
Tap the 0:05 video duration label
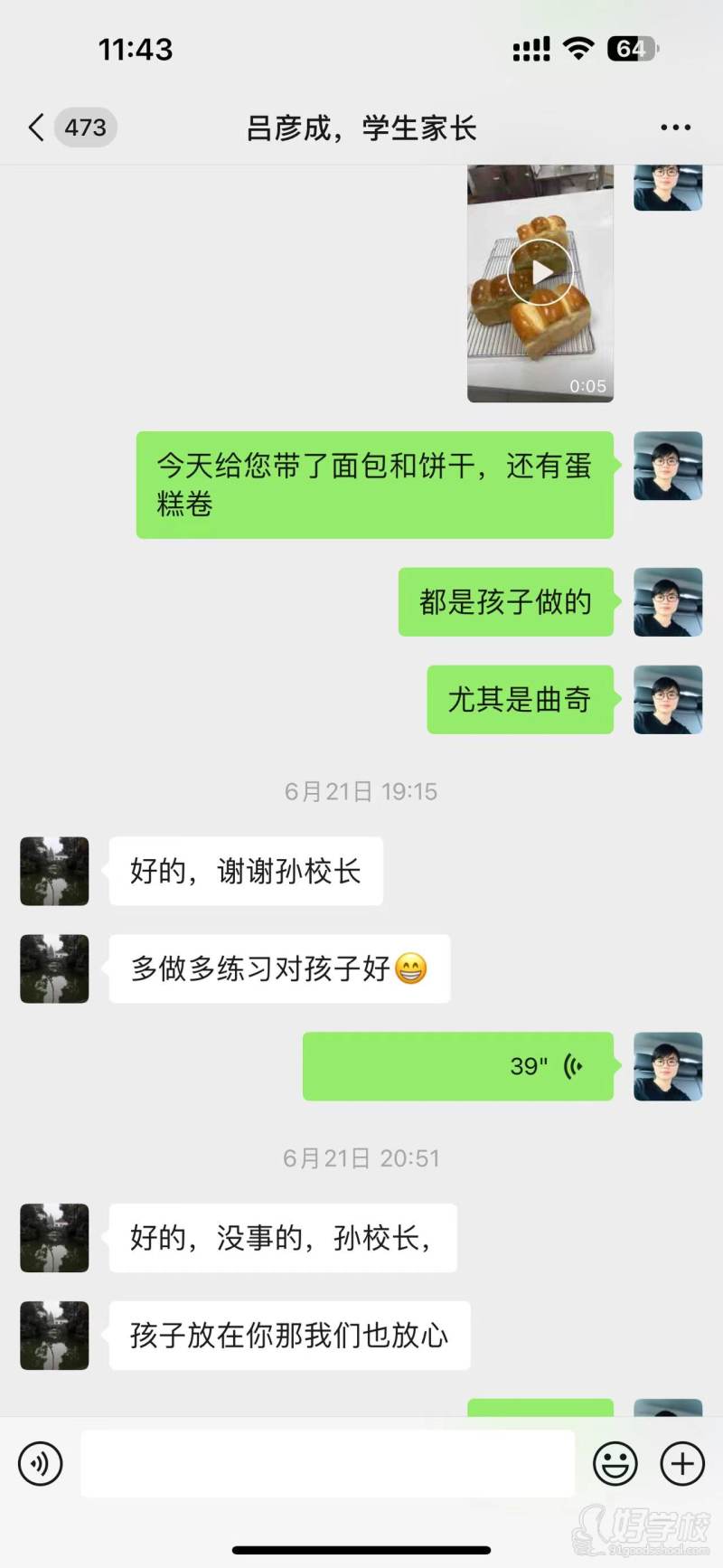588,384
